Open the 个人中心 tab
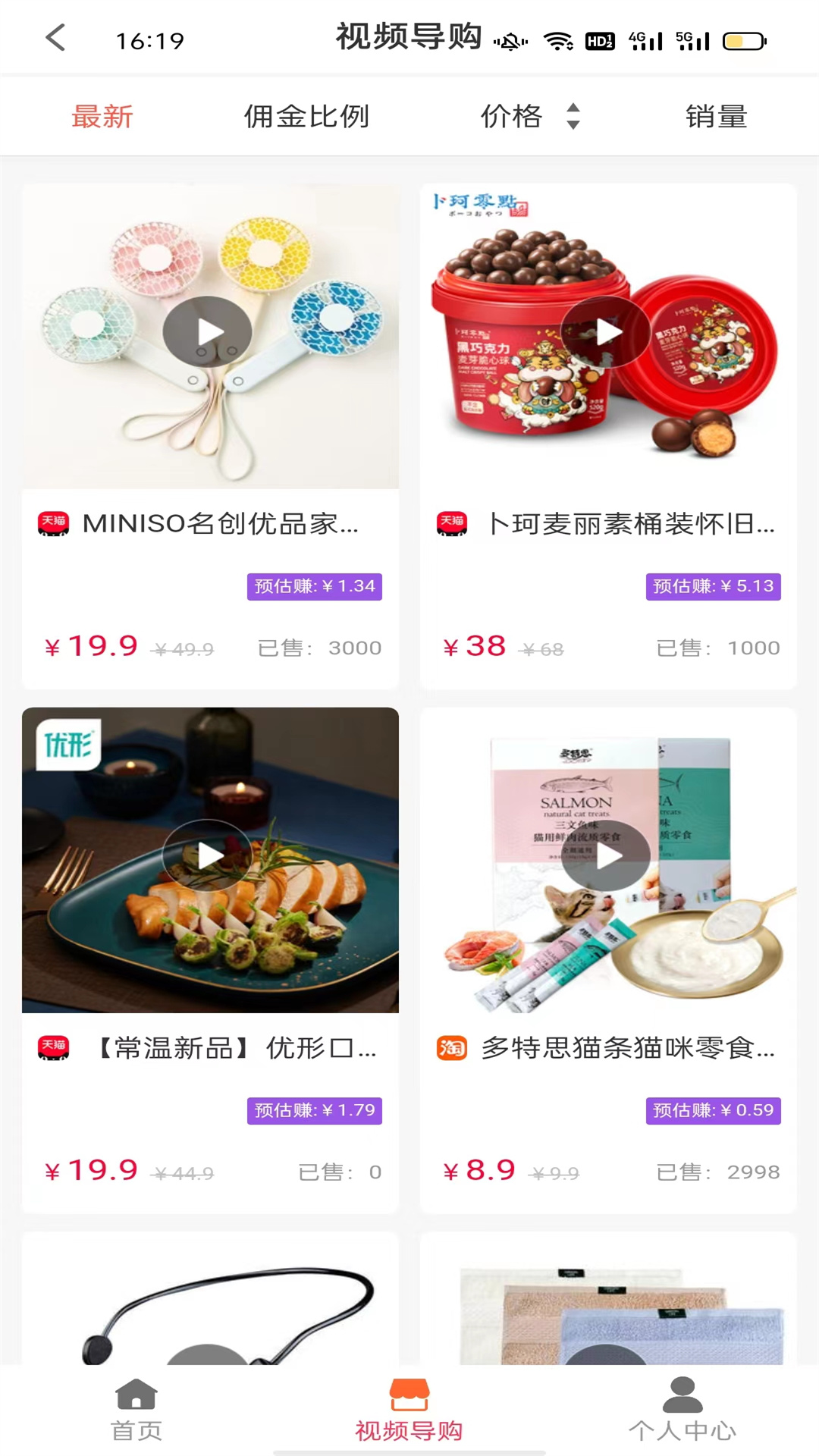The image size is (819, 1456). (682, 1410)
